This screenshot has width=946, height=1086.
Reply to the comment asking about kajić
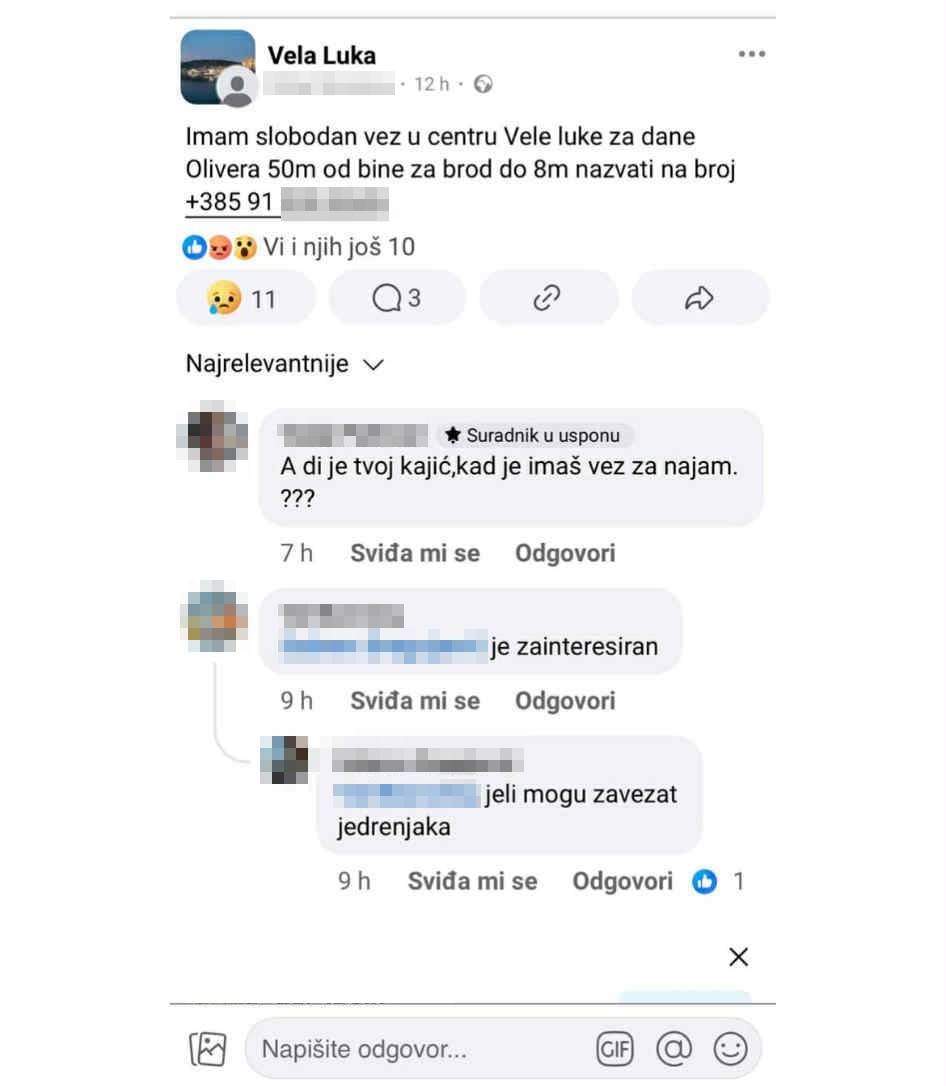[x=565, y=553]
